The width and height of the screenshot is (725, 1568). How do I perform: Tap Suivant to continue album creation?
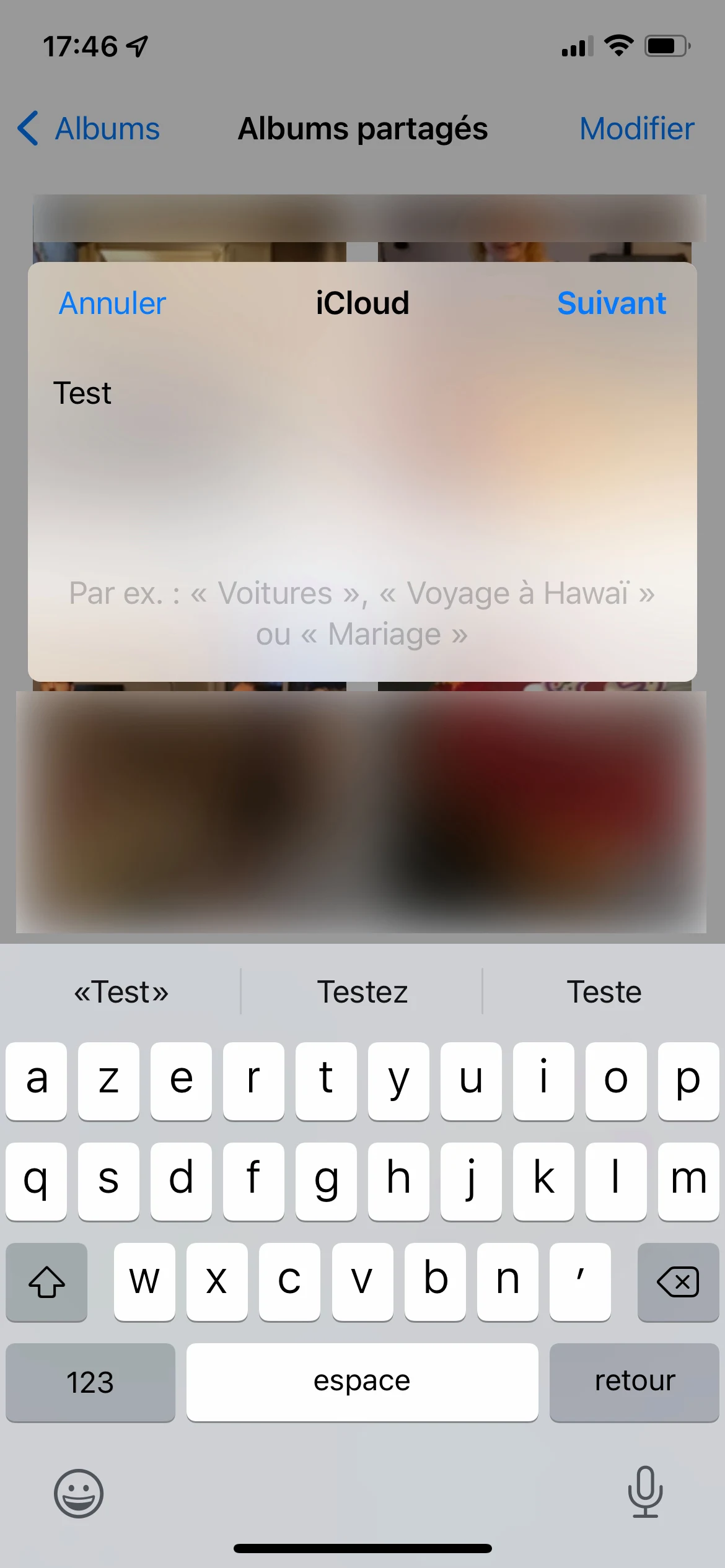611,303
